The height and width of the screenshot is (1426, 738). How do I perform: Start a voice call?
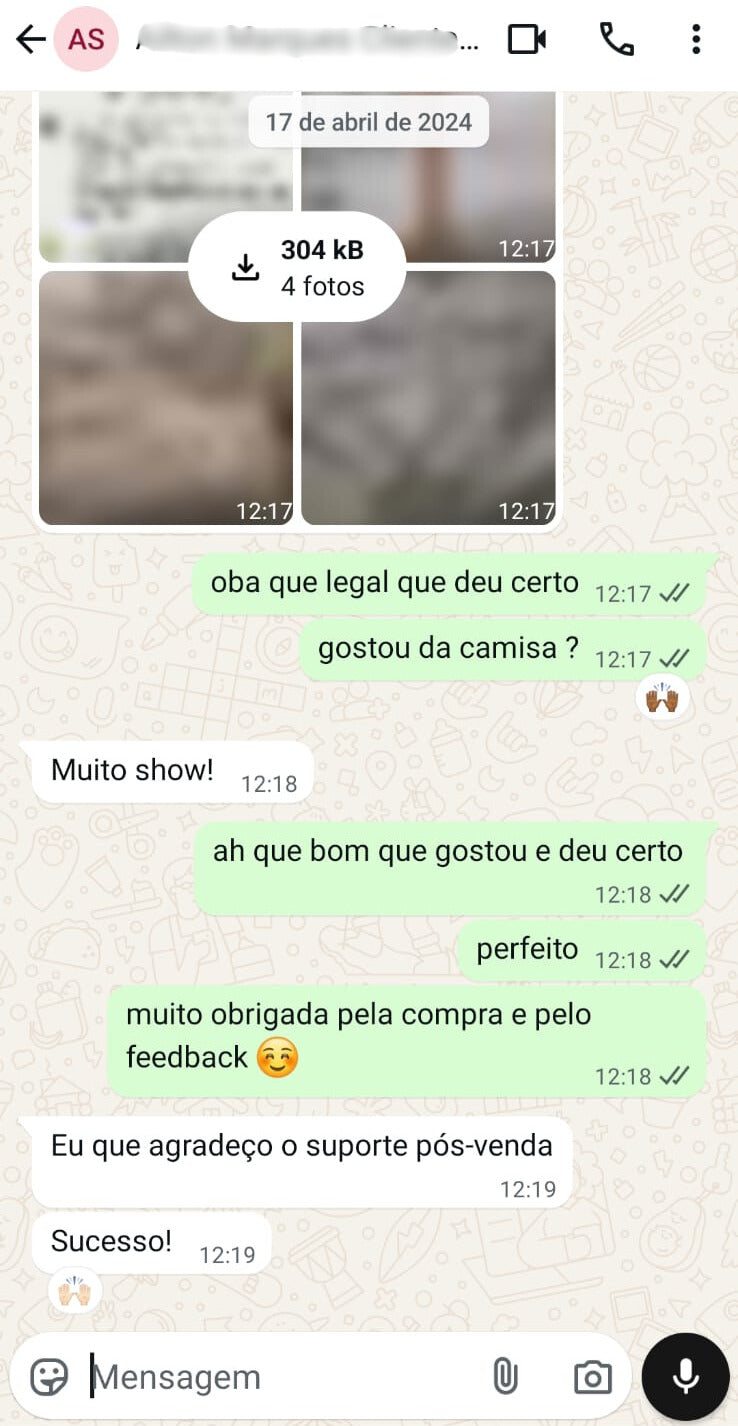click(616, 40)
